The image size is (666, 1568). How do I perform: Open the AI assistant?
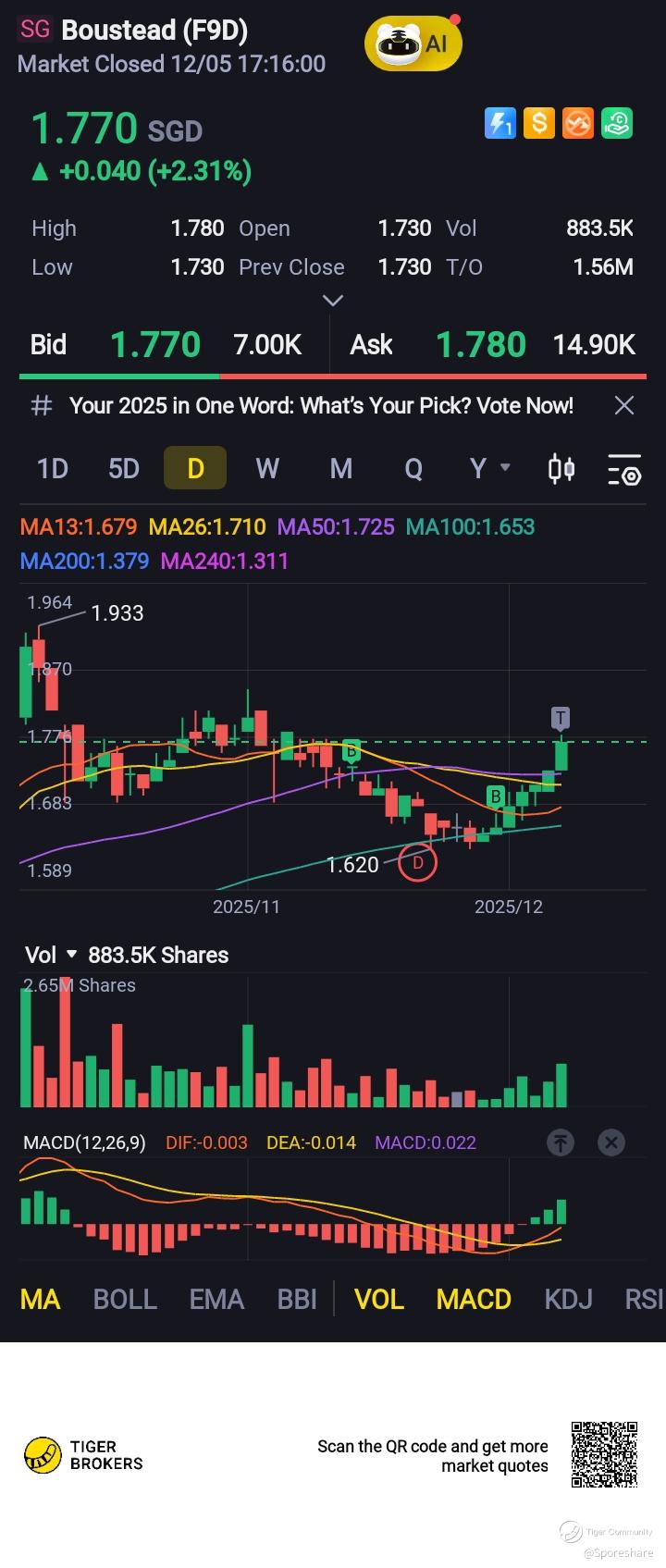pyautogui.click(x=413, y=43)
